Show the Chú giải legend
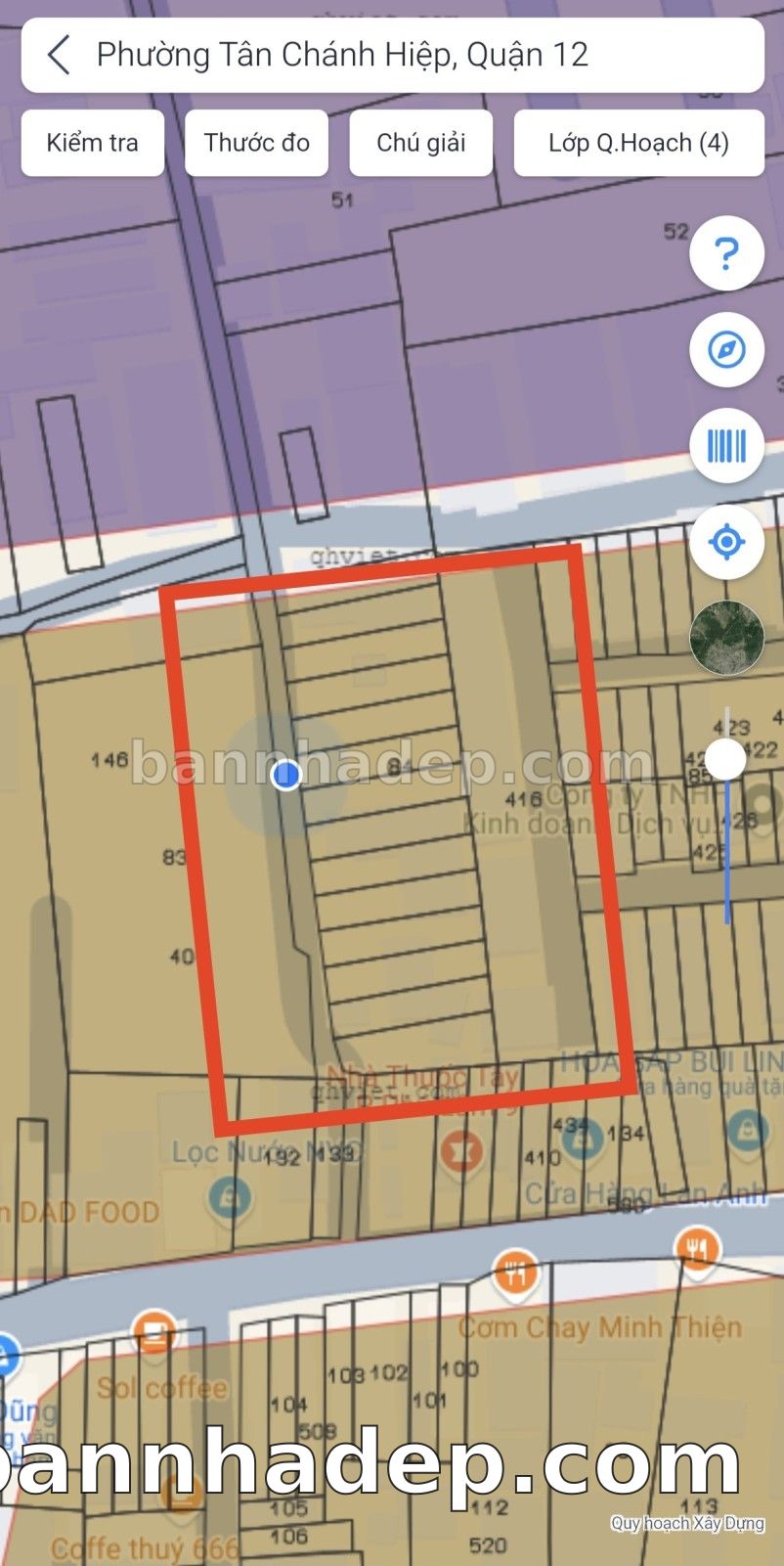 [420, 143]
